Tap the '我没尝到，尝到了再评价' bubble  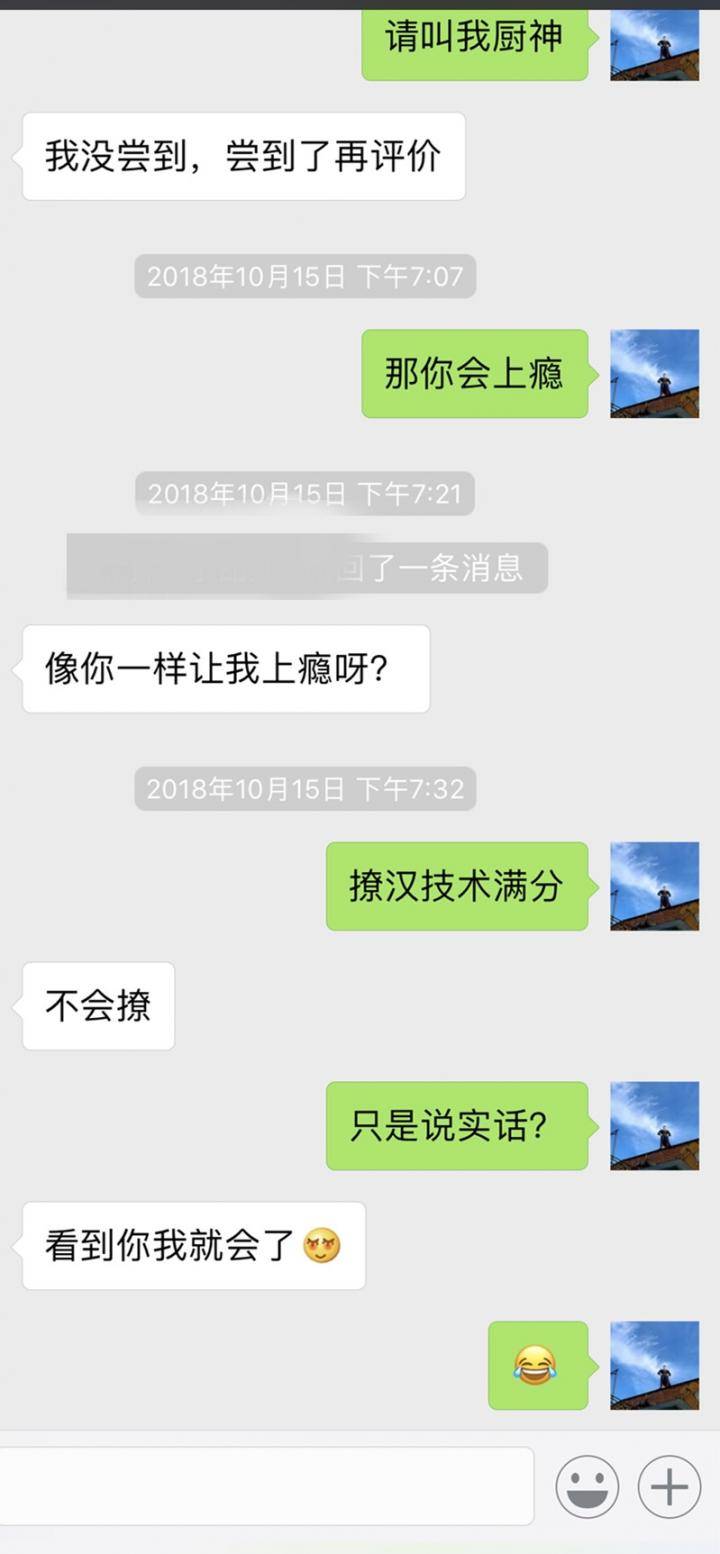[x=243, y=156]
